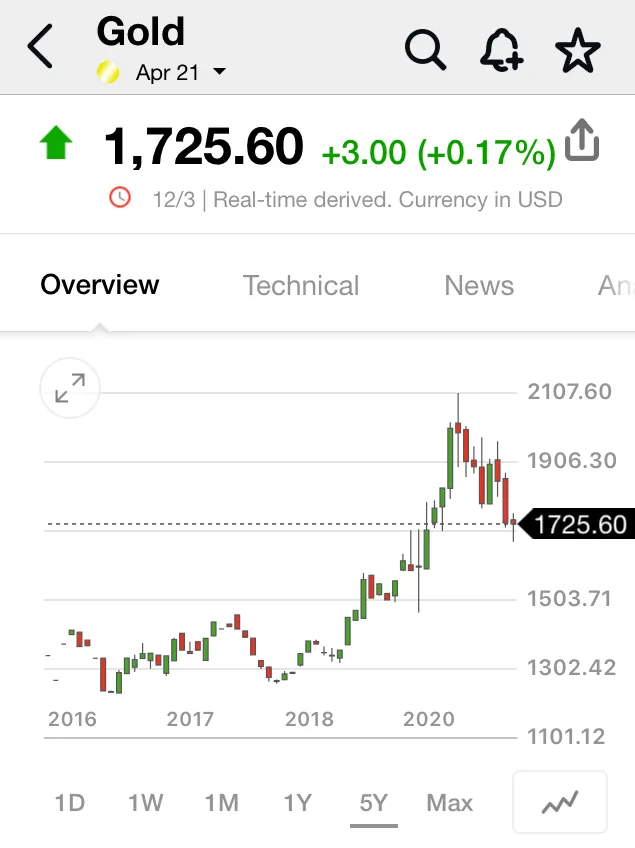Switch to the Technical tab
The height and width of the screenshot is (848, 635).
[301, 285]
